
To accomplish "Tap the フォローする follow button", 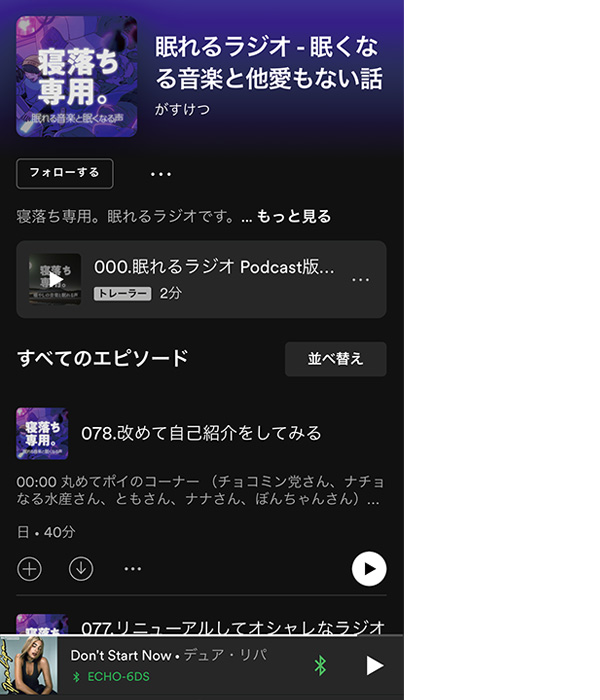I will pyautogui.click(x=64, y=173).
